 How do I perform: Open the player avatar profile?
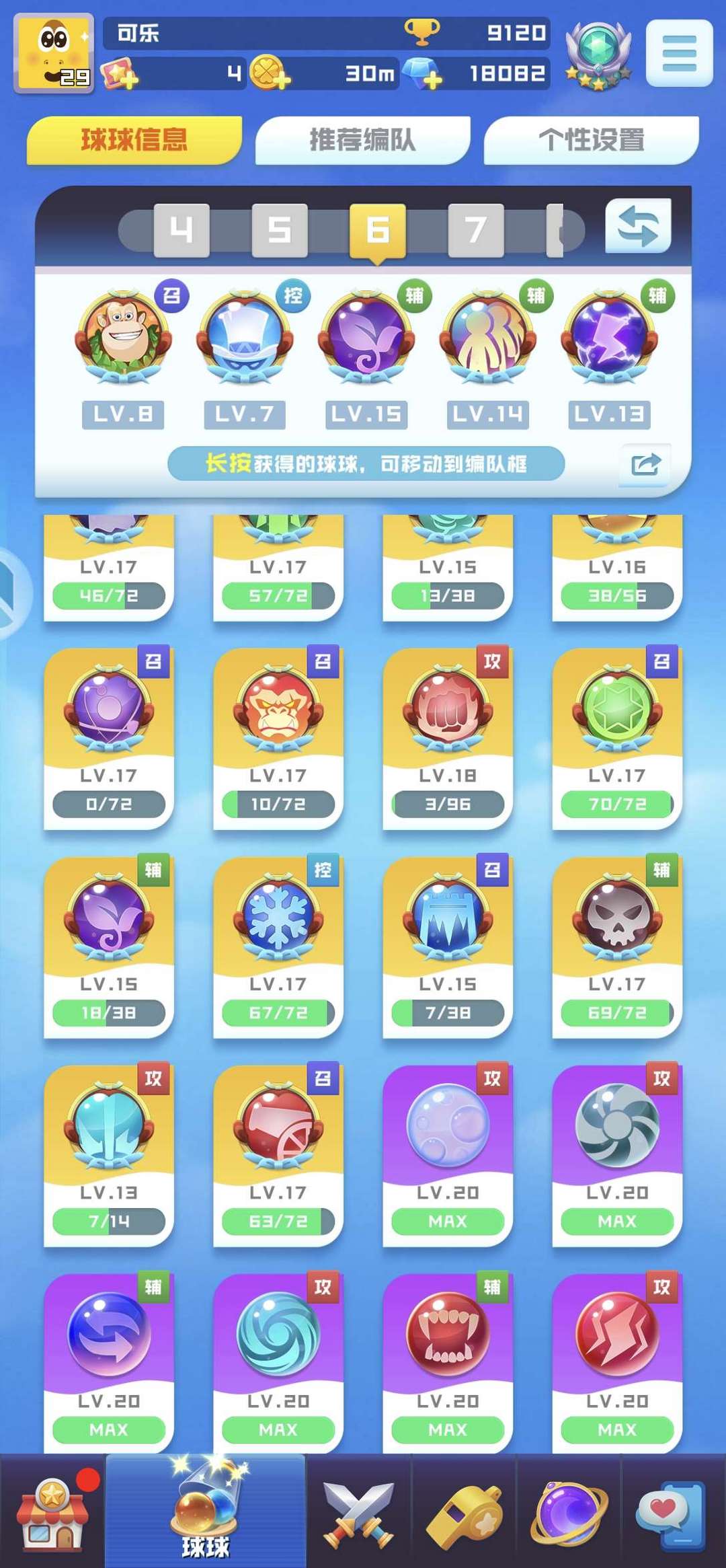[x=54, y=54]
